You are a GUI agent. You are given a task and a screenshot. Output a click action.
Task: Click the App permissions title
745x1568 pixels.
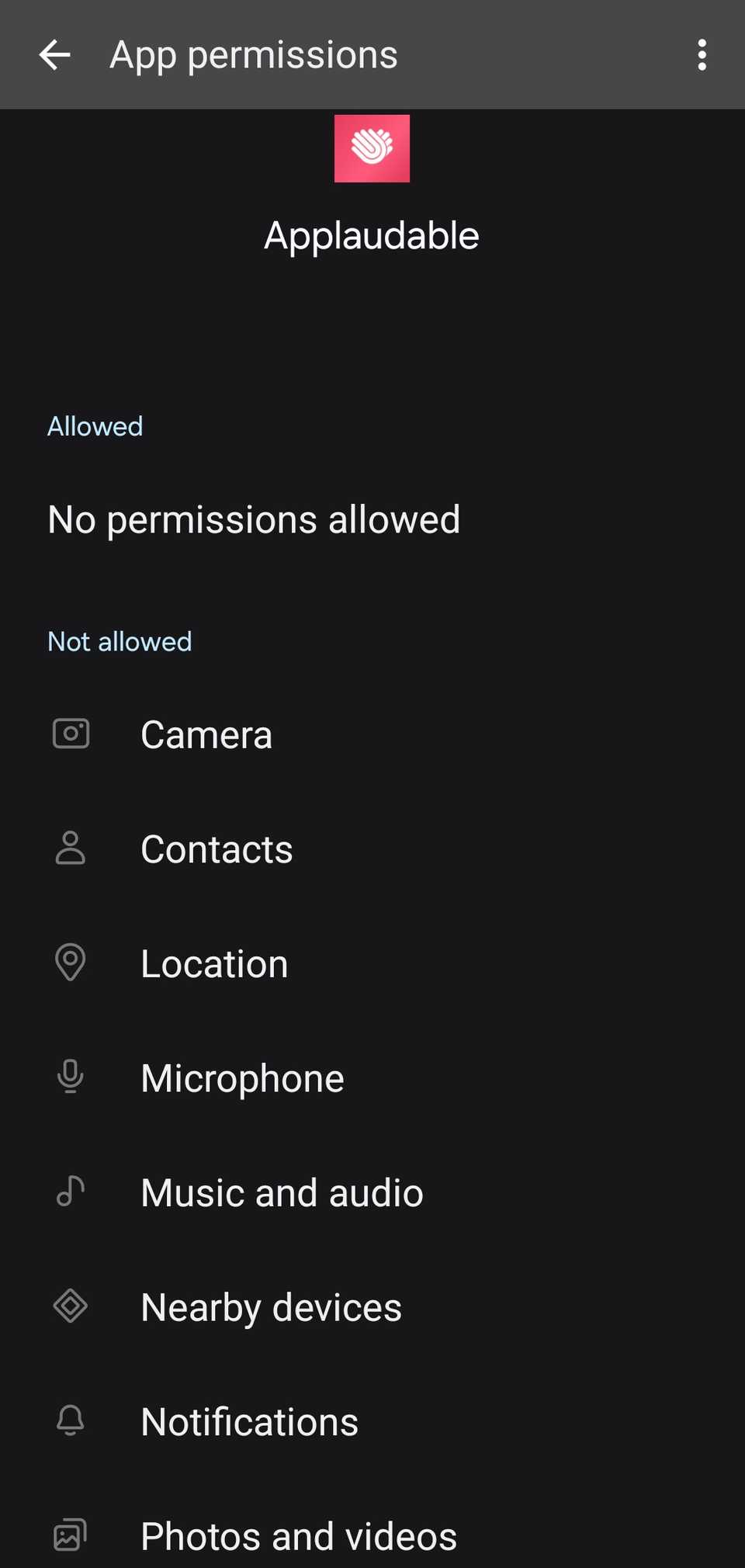(x=254, y=54)
